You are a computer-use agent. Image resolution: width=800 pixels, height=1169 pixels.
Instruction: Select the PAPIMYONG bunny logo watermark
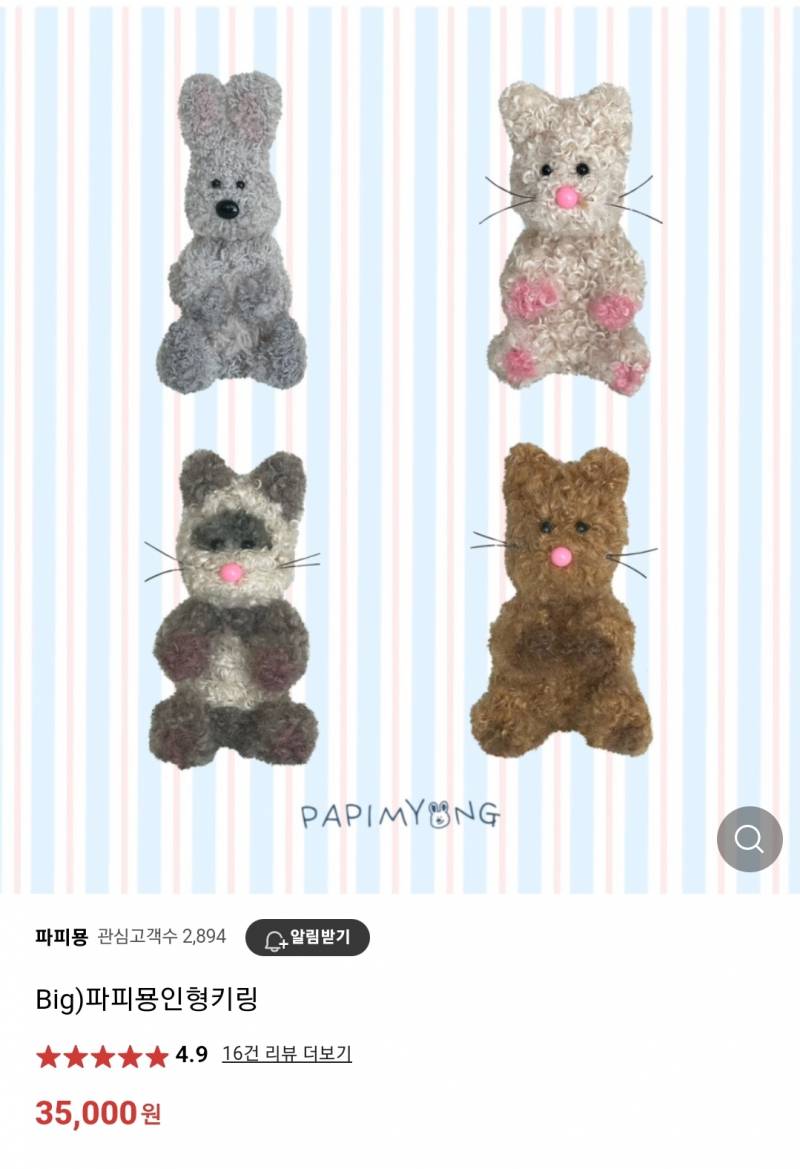(398, 814)
